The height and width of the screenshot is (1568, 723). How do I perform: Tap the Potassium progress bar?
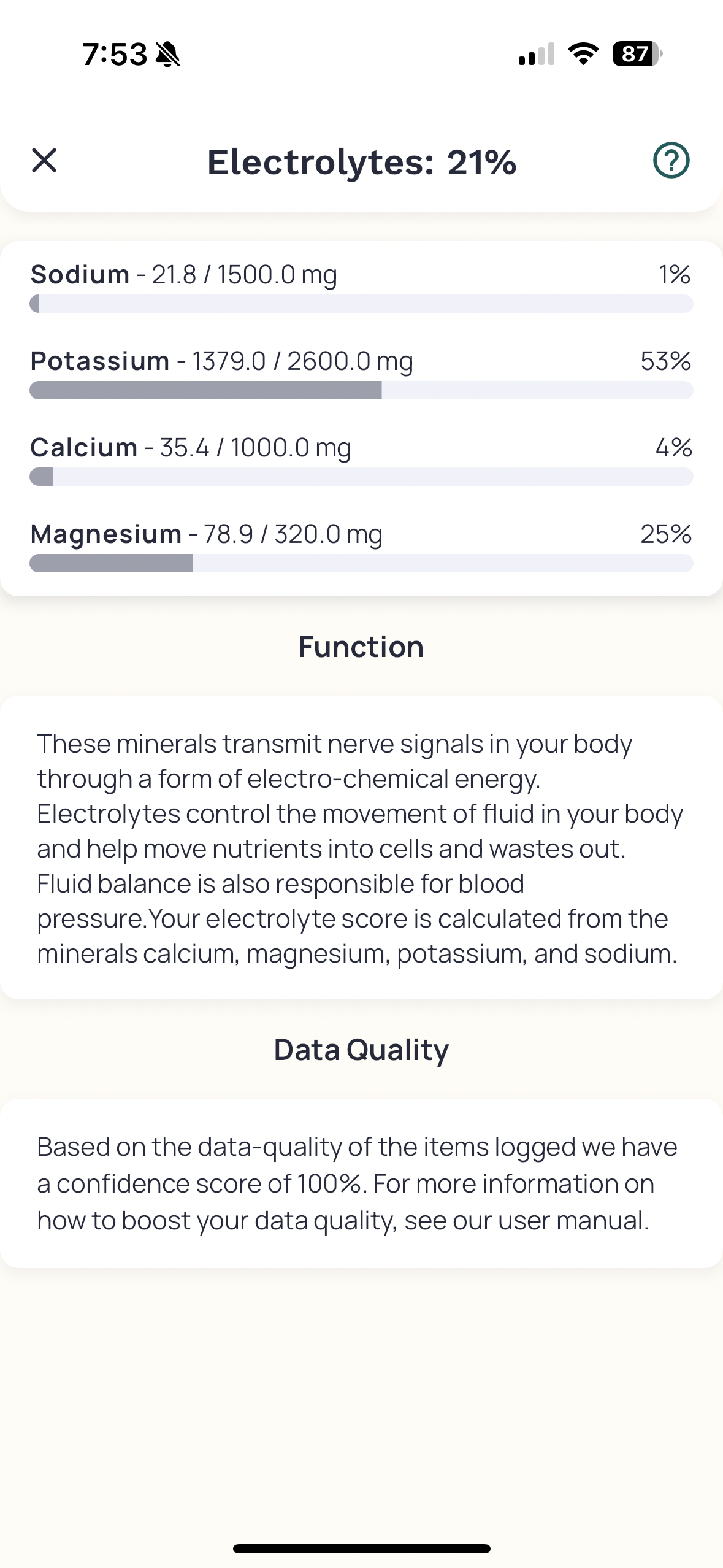(361, 390)
